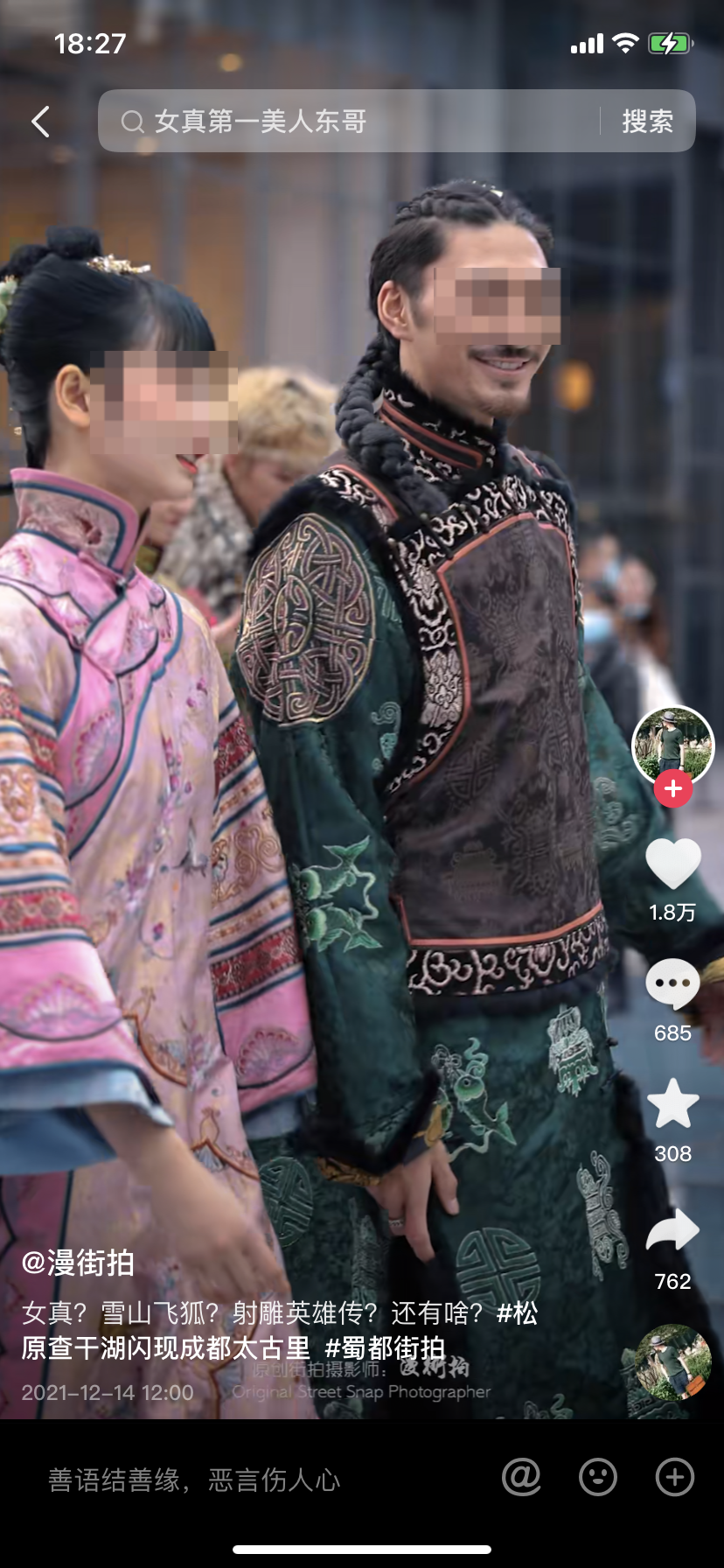Follow the creator with the red plus
This screenshot has height=1568, width=724.
(672, 788)
